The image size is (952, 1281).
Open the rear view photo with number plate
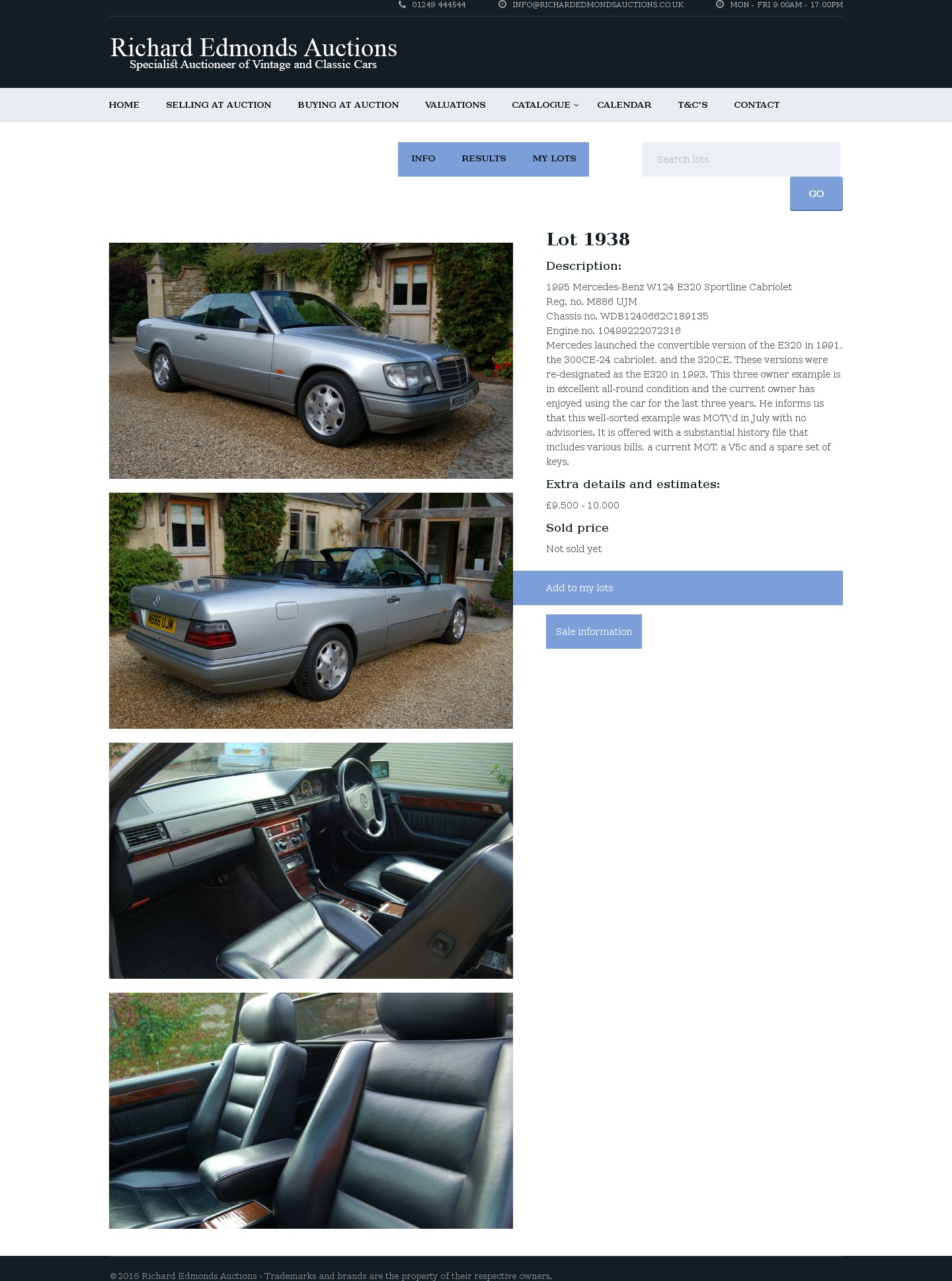click(x=311, y=610)
